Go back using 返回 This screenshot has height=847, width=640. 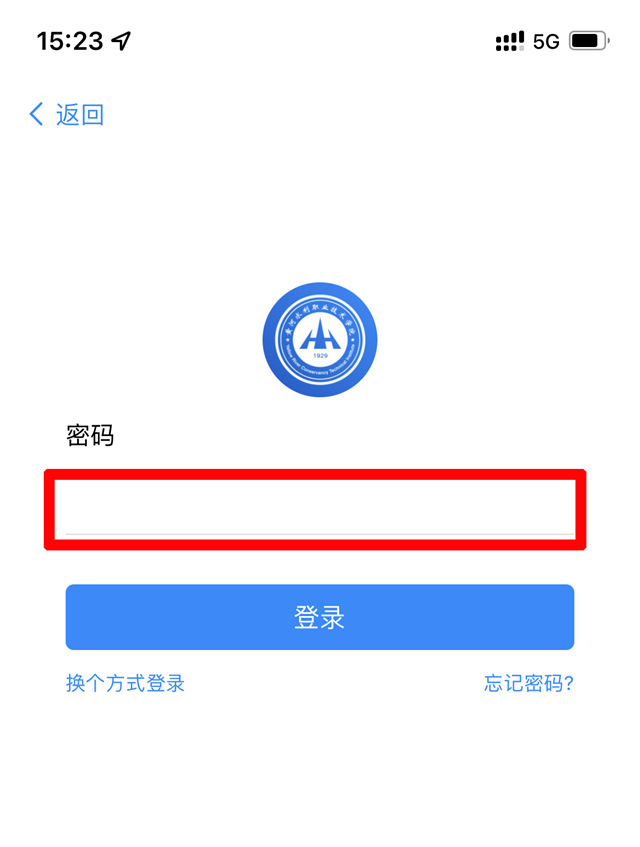click(x=67, y=115)
